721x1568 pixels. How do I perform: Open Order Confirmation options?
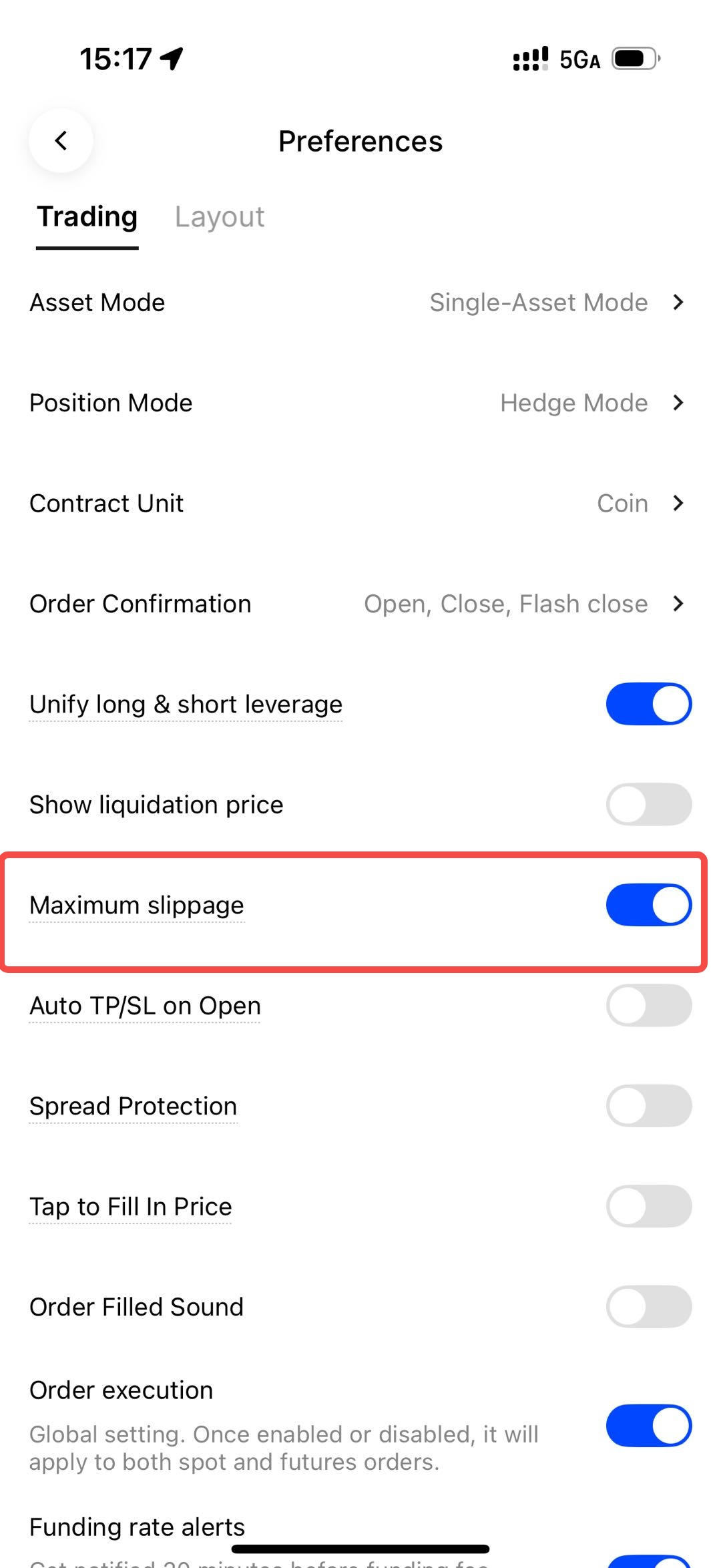(x=360, y=604)
